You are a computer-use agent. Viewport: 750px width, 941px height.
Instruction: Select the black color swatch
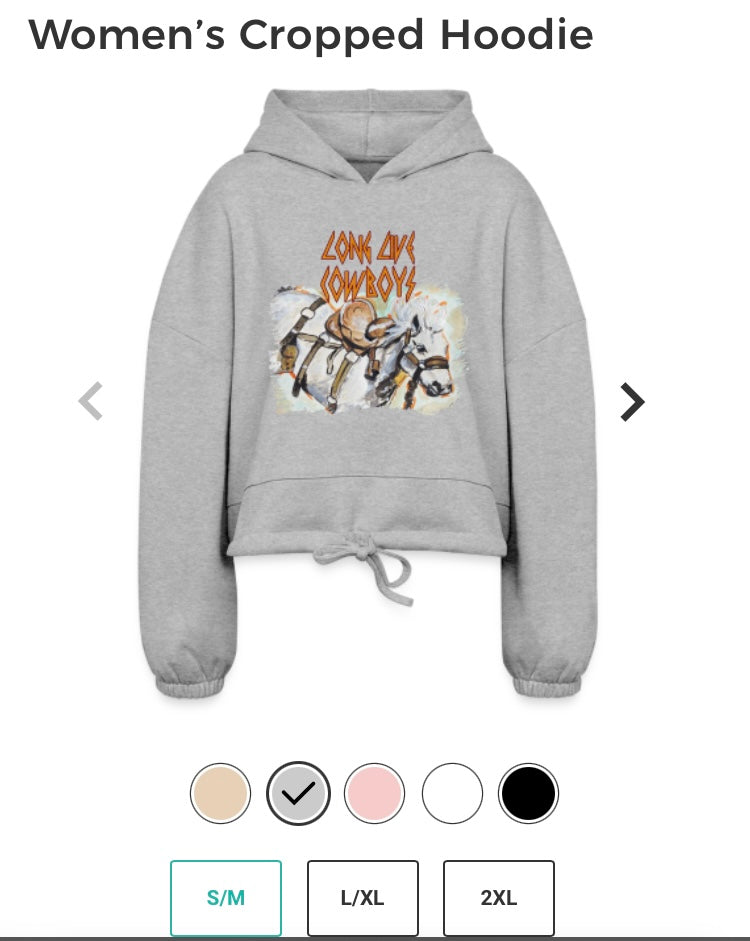[528, 794]
